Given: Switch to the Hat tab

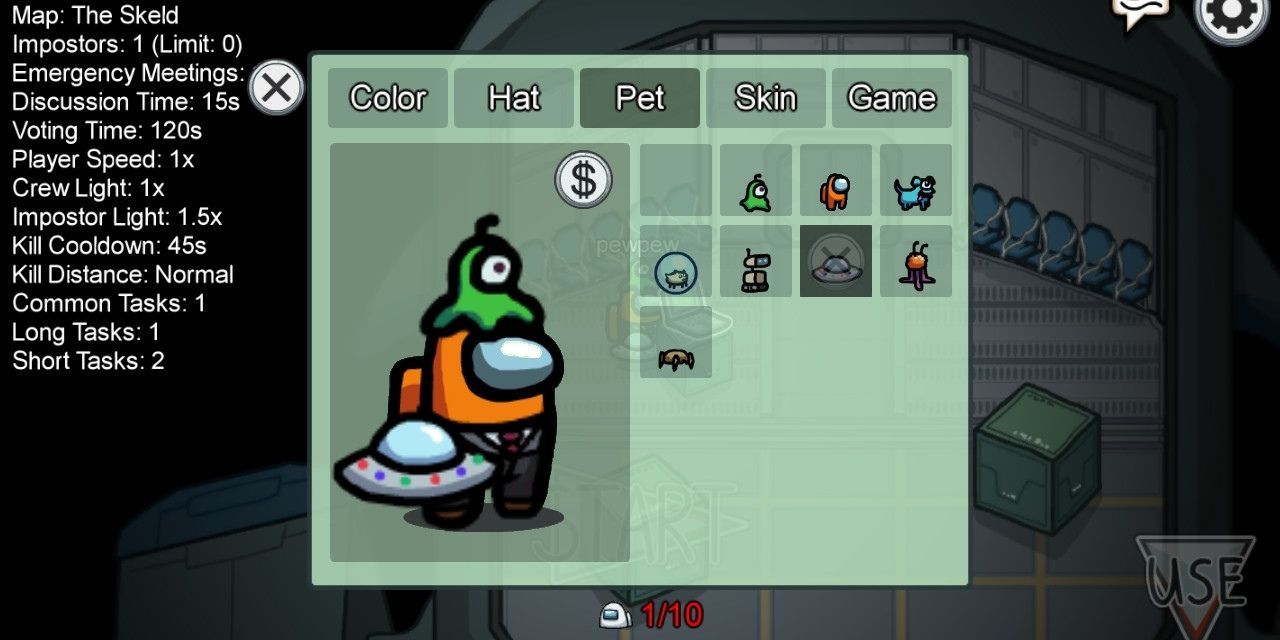Looking at the screenshot, I should coord(514,98).
